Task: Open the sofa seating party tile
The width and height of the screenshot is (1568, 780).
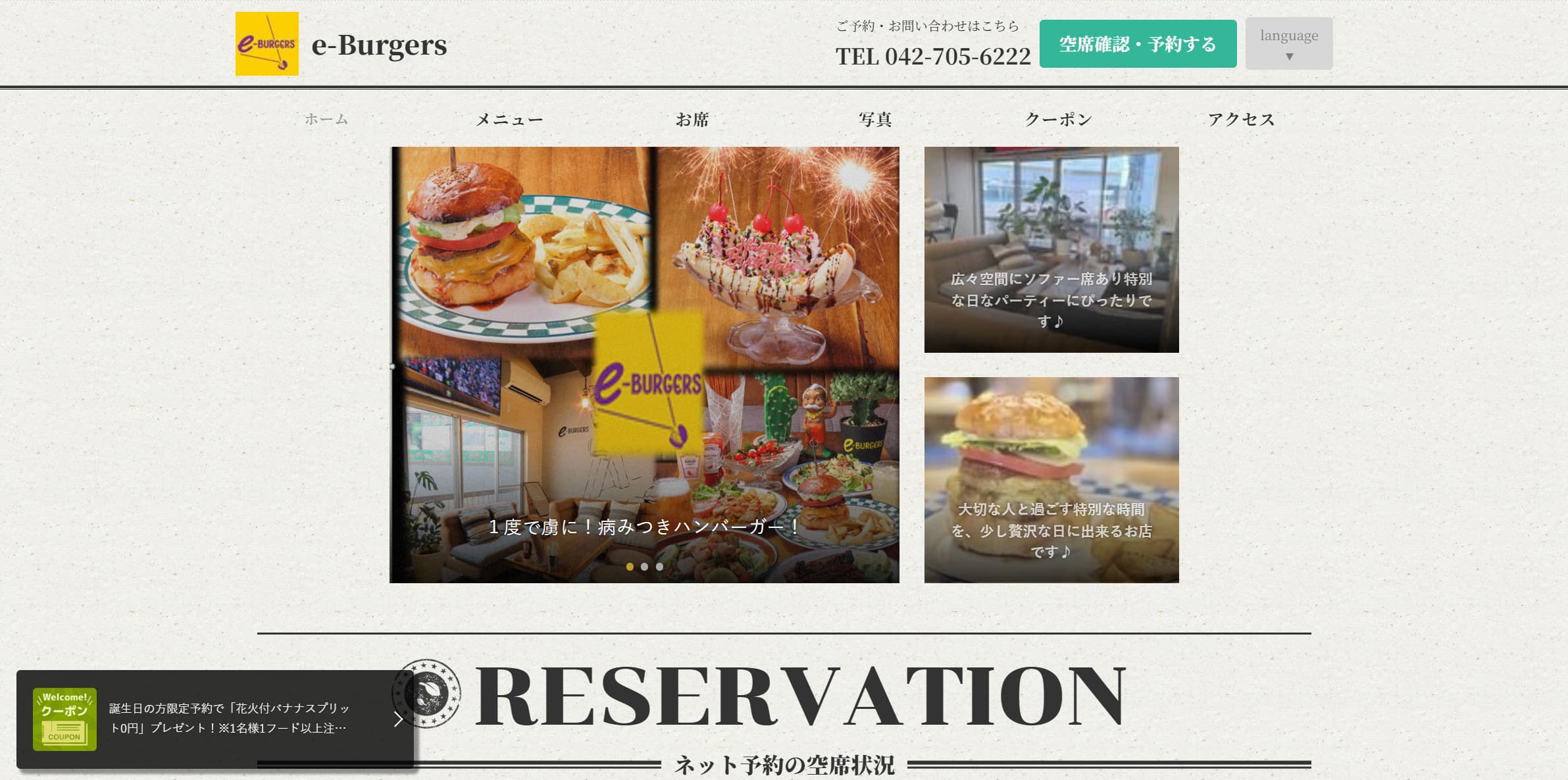Action: (1051, 249)
